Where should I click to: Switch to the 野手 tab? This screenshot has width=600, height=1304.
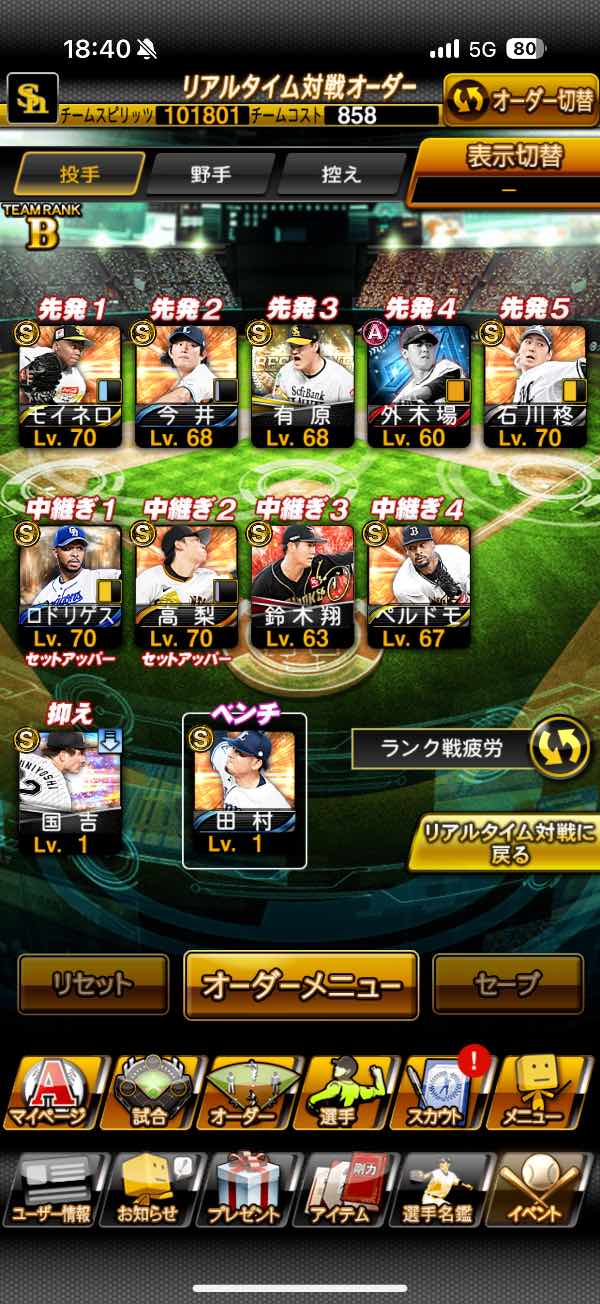[x=210, y=174]
